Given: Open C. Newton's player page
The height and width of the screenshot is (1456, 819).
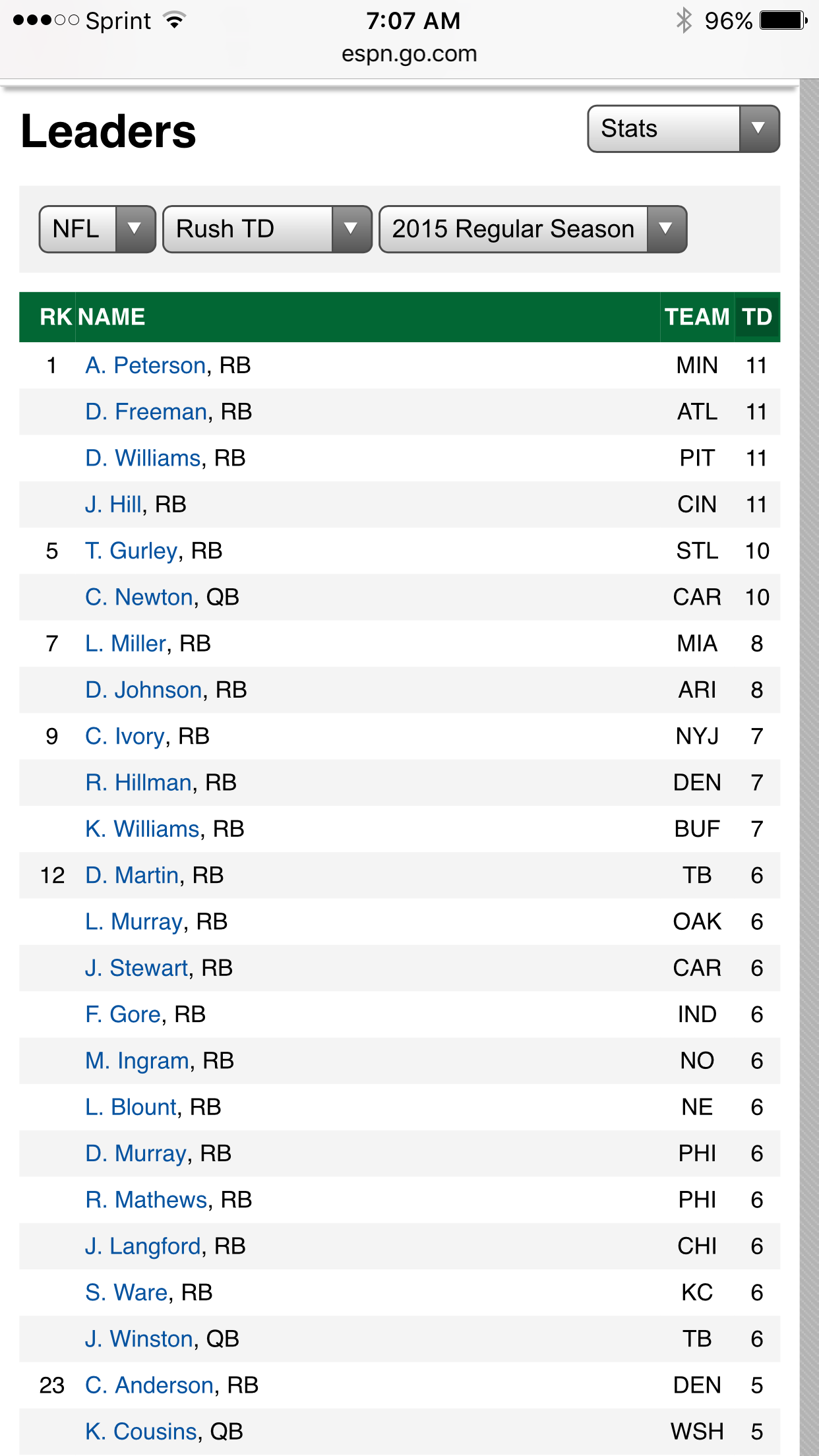Looking at the screenshot, I should (x=138, y=597).
